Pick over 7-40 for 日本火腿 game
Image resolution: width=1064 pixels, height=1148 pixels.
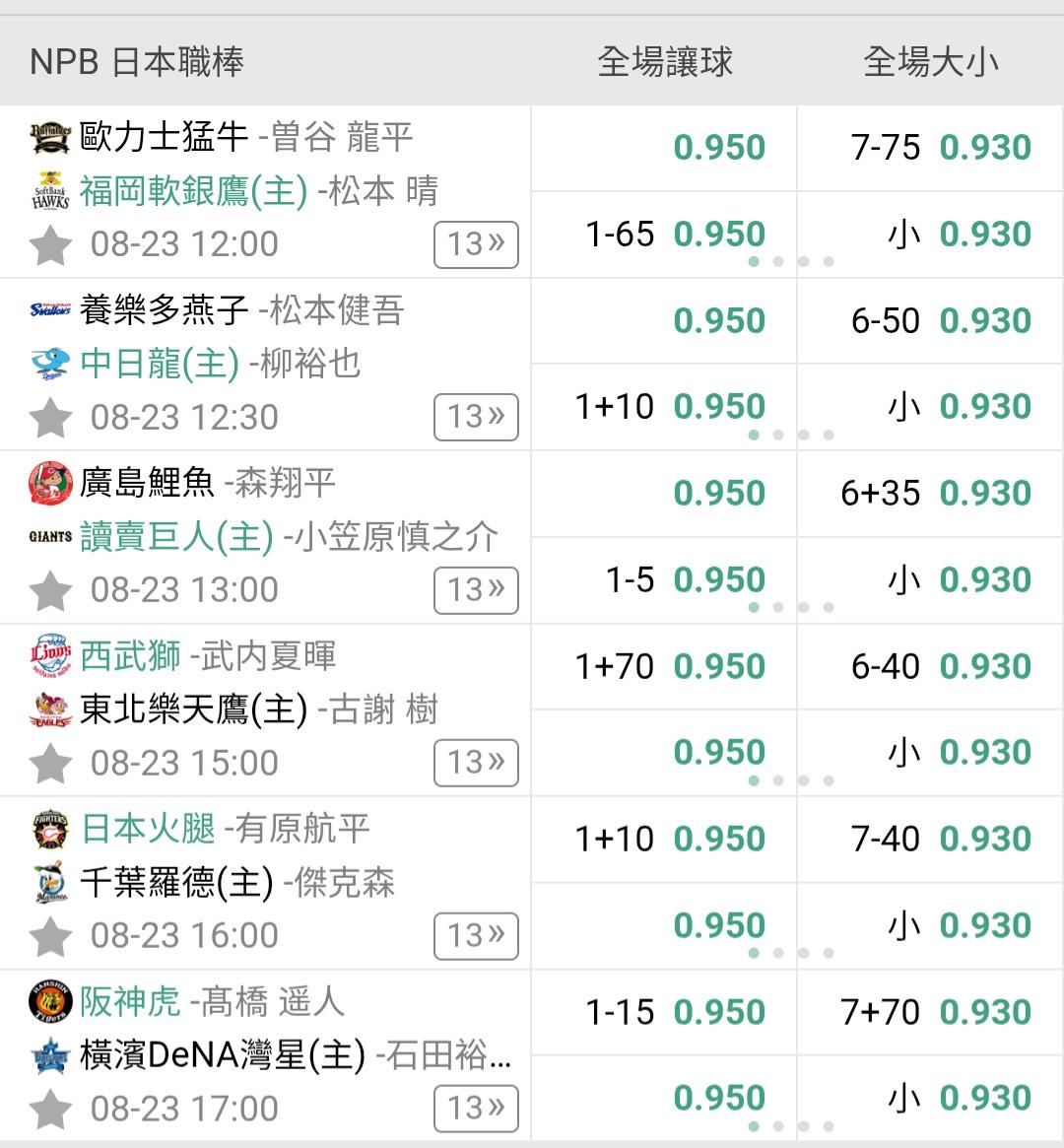(x=929, y=839)
